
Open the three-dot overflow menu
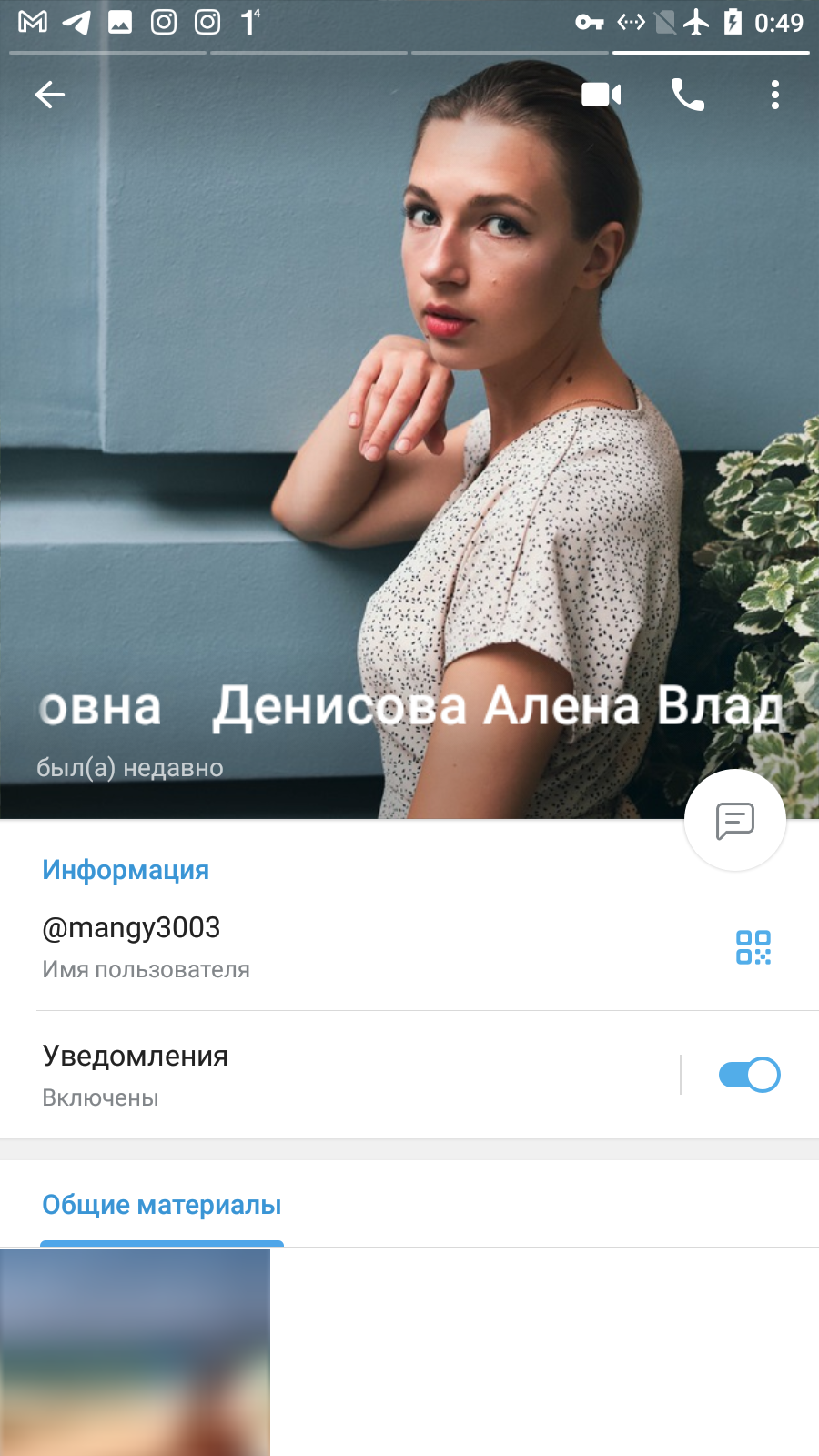click(x=774, y=95)
